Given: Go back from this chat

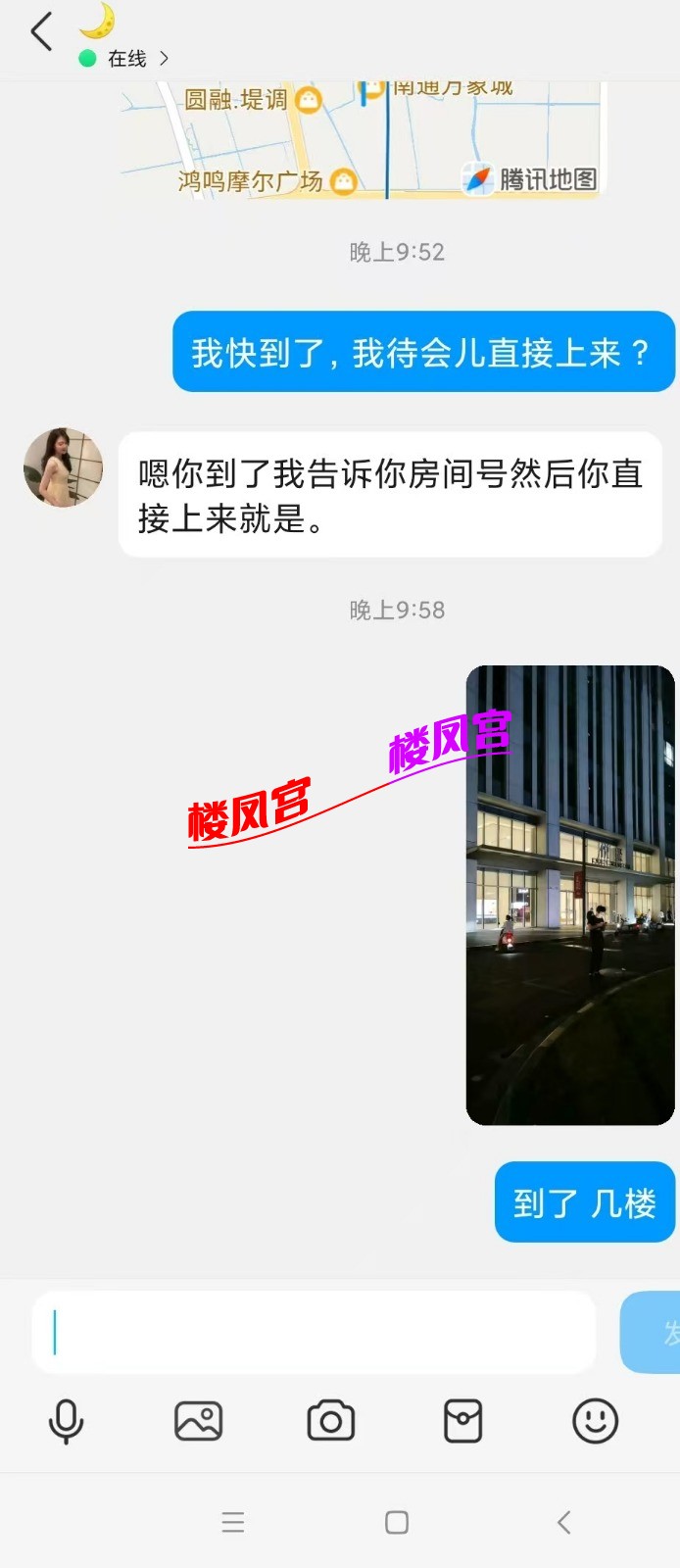Looking at the screenshot, I should [x=41, y=32].
